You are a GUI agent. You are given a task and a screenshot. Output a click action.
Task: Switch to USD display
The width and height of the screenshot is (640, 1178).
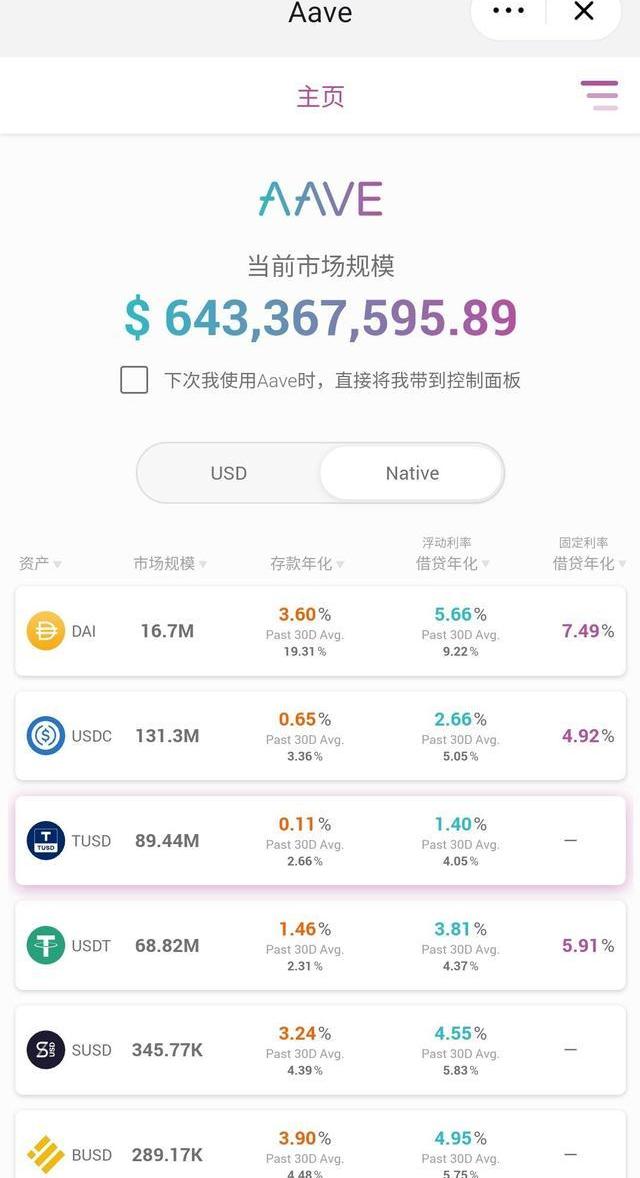click(229, 473)
